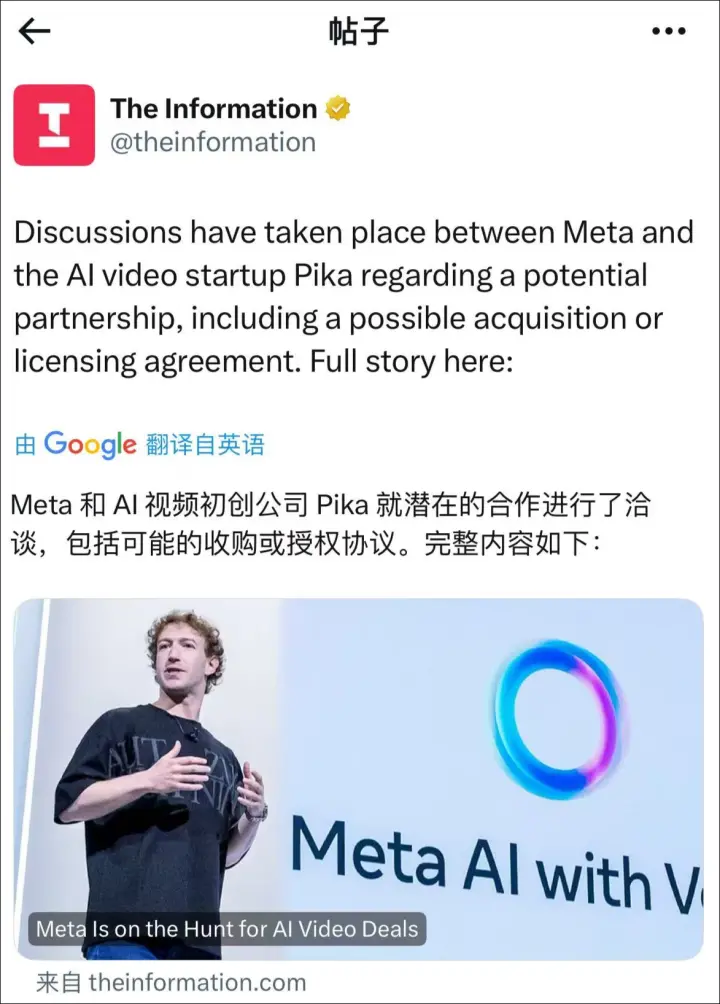Open The Information account name
Screen dimensions: 720x1004
pyautogui.click(x=213, y=108)
